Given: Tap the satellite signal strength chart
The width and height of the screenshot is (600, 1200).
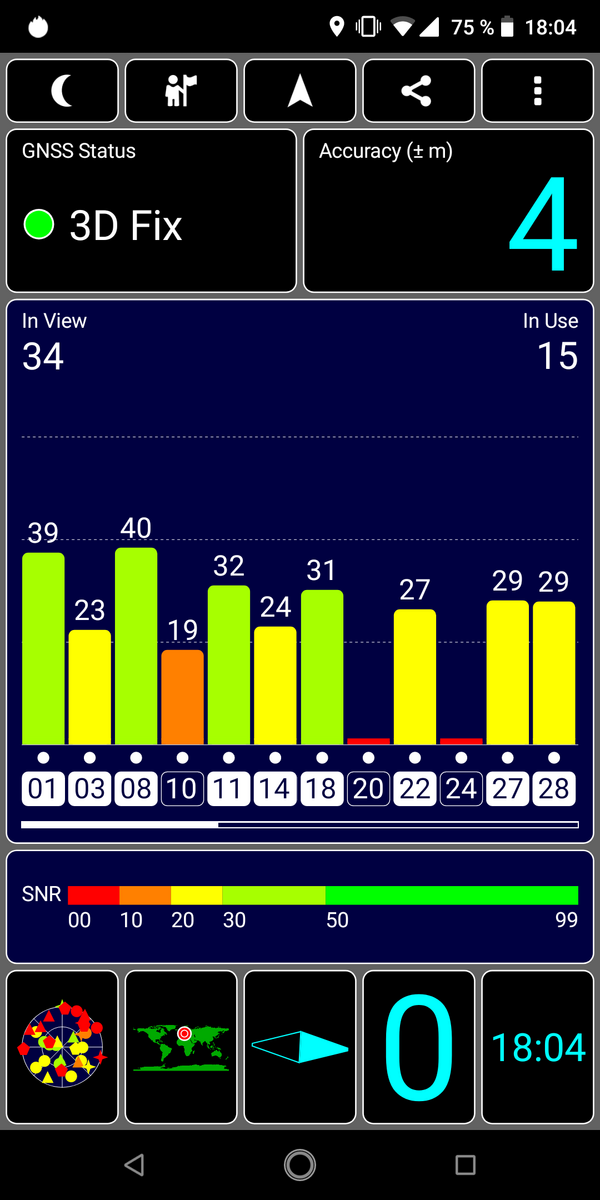Looking at the screenshot, I should [300, 571].
